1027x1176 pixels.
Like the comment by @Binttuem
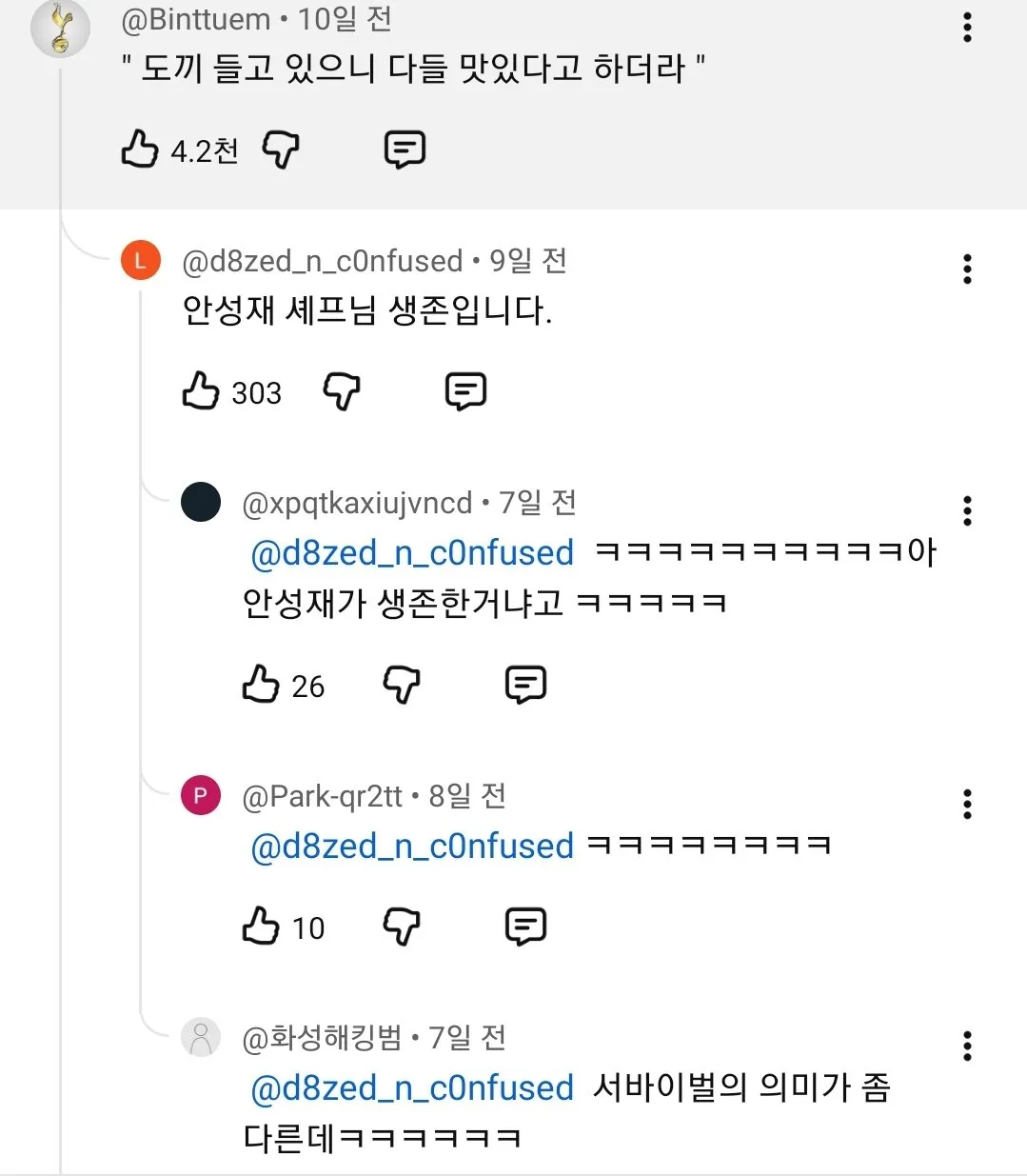pos(140,149)
